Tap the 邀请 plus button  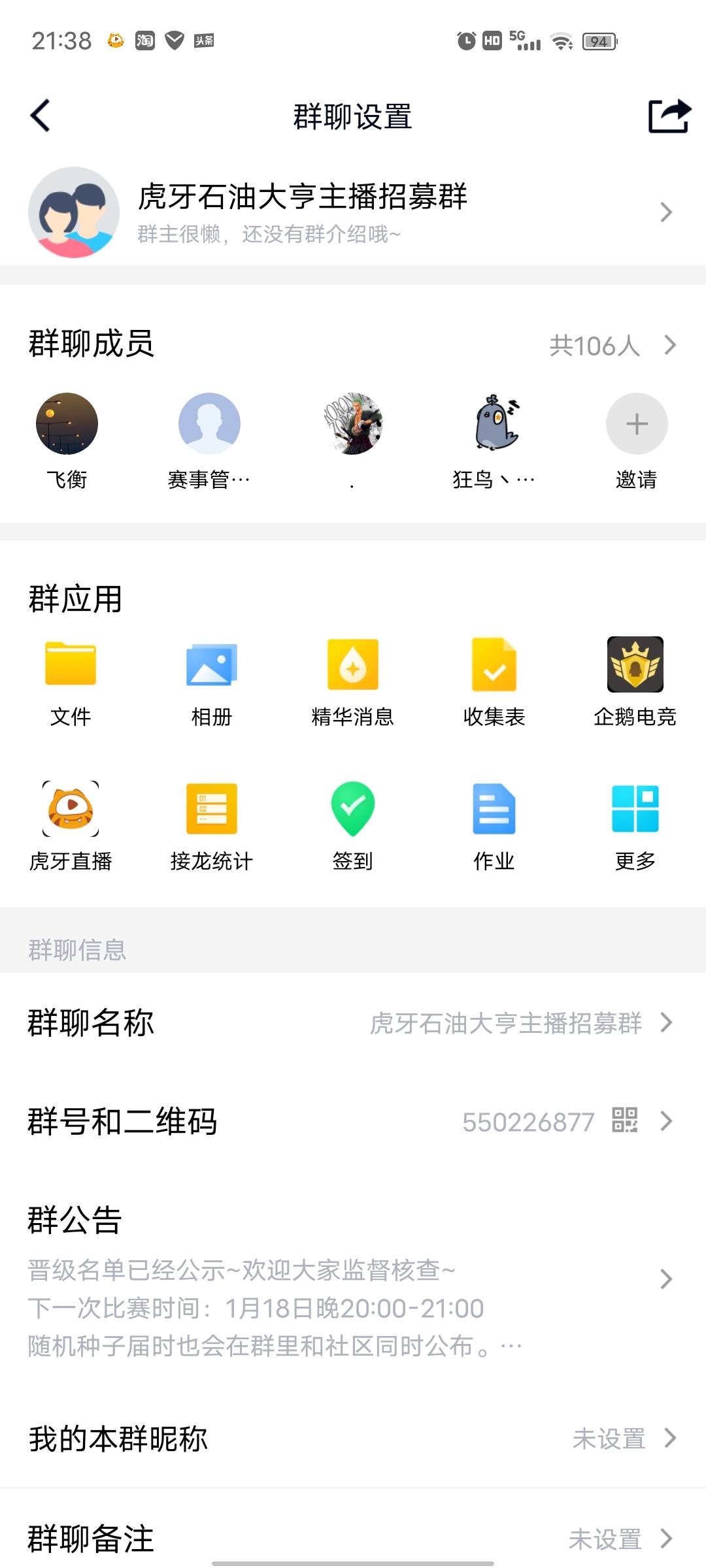pos(637,425)
